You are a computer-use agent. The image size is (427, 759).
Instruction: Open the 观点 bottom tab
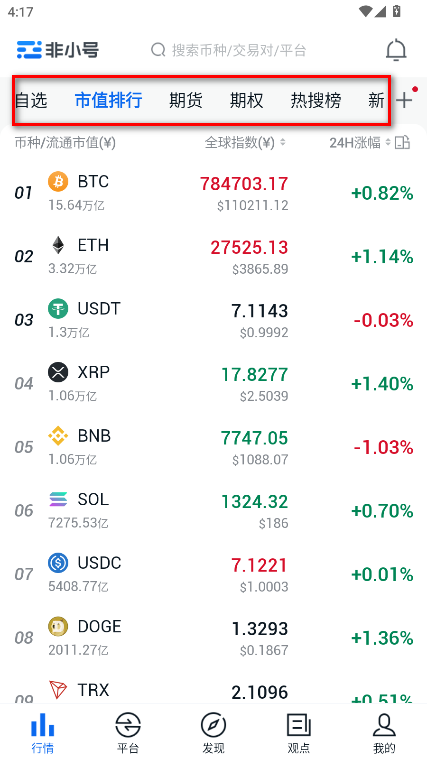299,732
